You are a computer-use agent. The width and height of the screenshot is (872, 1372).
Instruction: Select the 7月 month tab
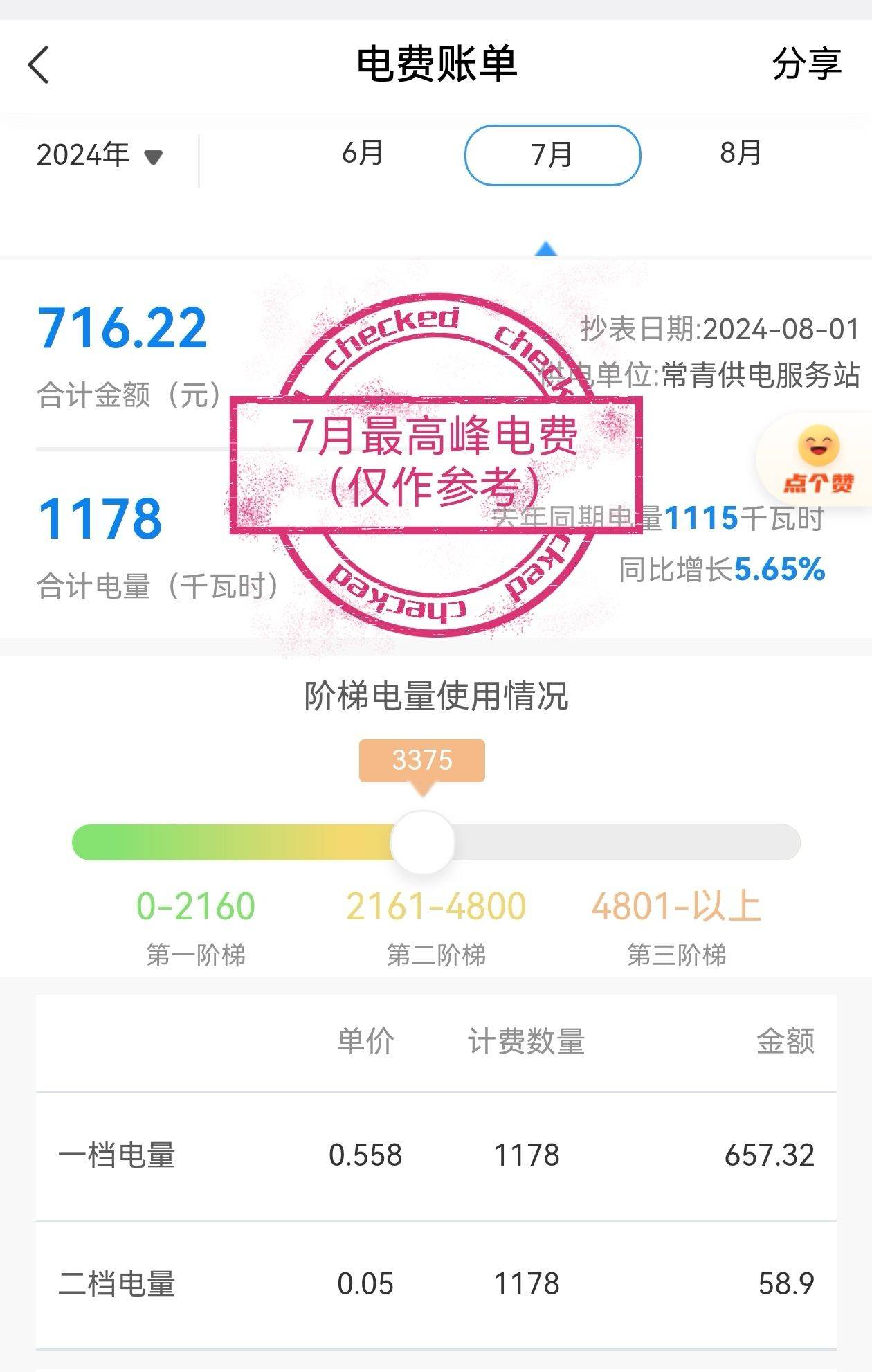point(552,155)
